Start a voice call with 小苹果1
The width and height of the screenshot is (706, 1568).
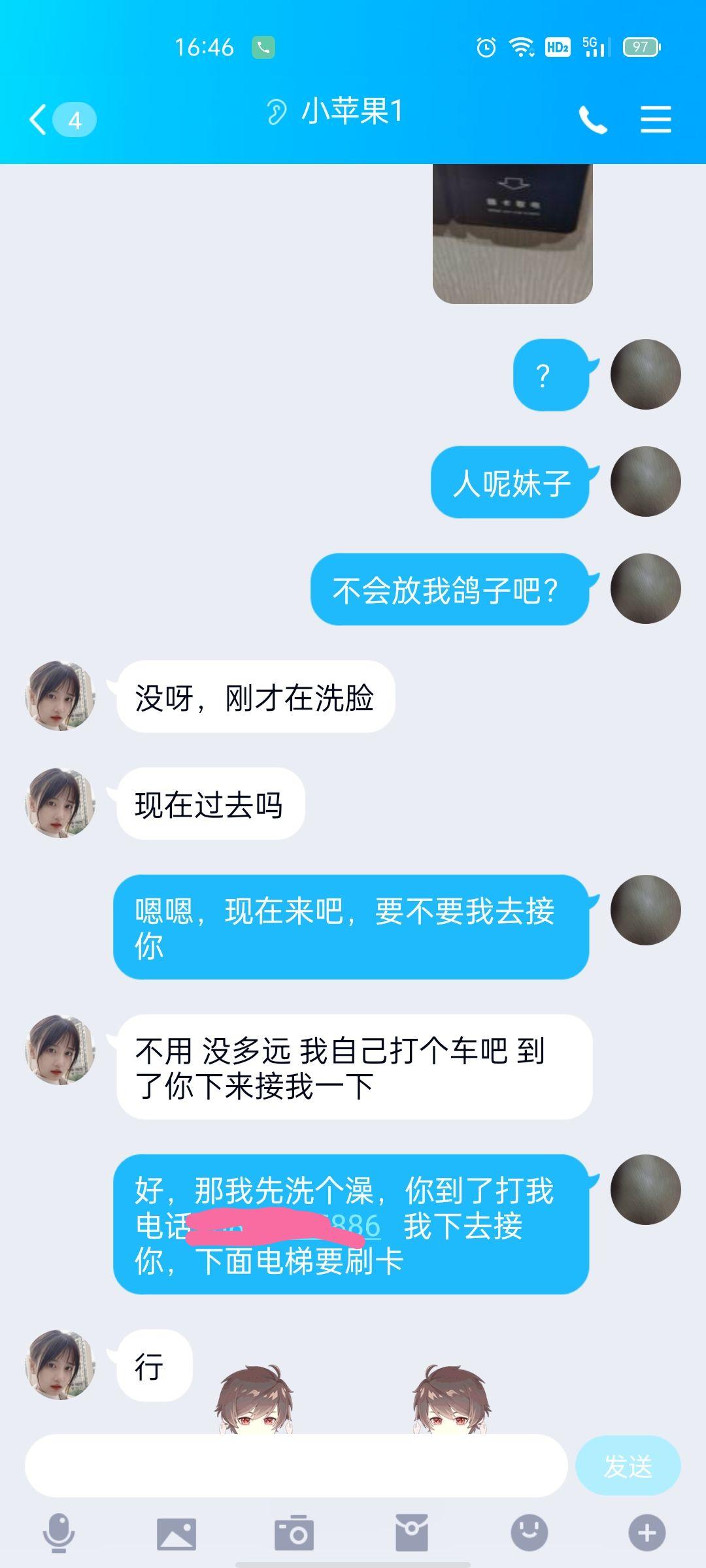click(593, 120)
